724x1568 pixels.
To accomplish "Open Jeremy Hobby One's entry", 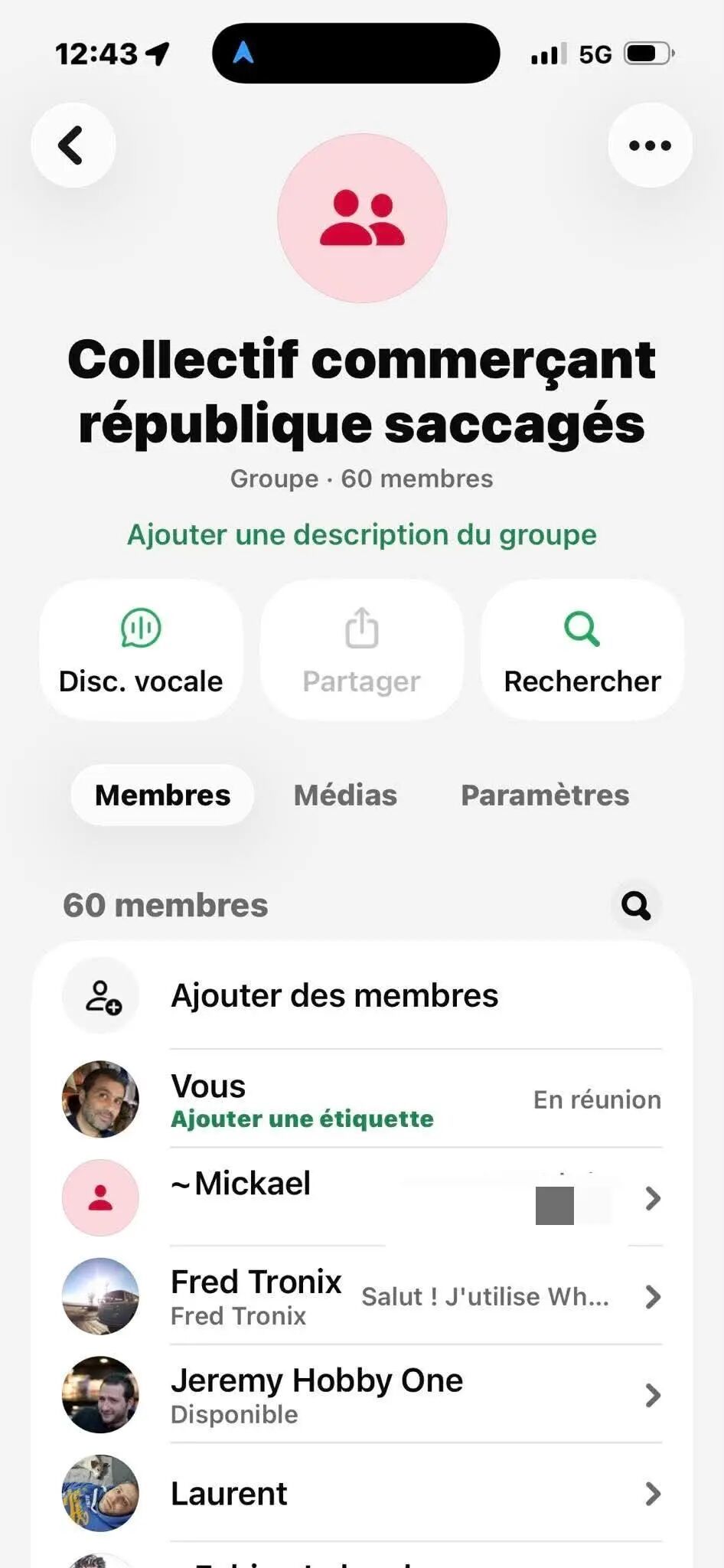I will coord(362,1395).
